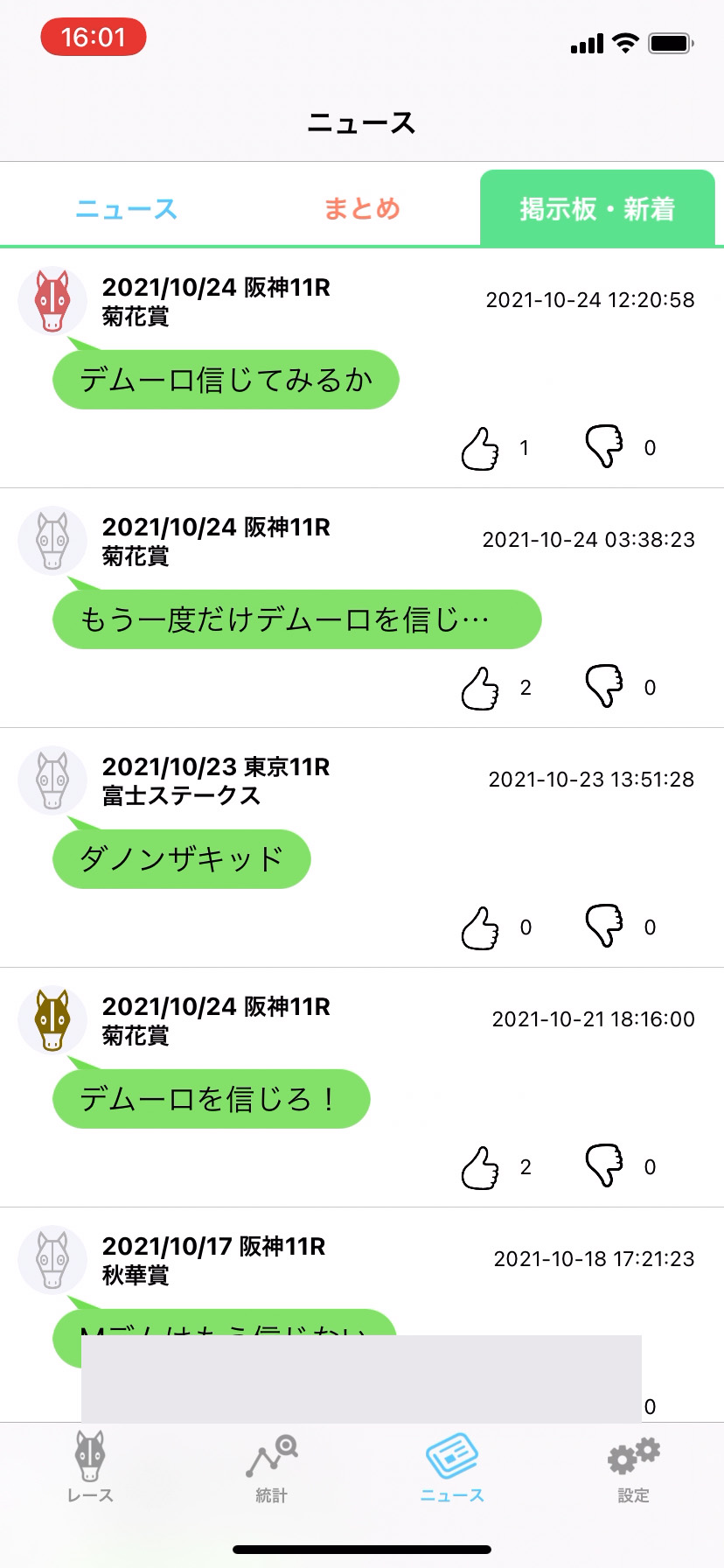Image resolution: width=724 pixels, height=1568 pixels.
Task: Like the デムーロ信じてみるか post
Action: pyautogui.click(x=480, y=448)
